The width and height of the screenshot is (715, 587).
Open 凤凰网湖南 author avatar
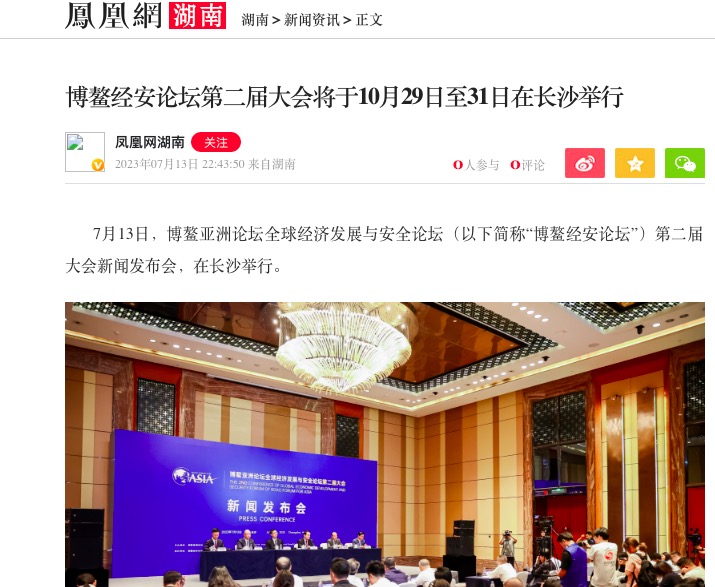click(x=85, y=152)
